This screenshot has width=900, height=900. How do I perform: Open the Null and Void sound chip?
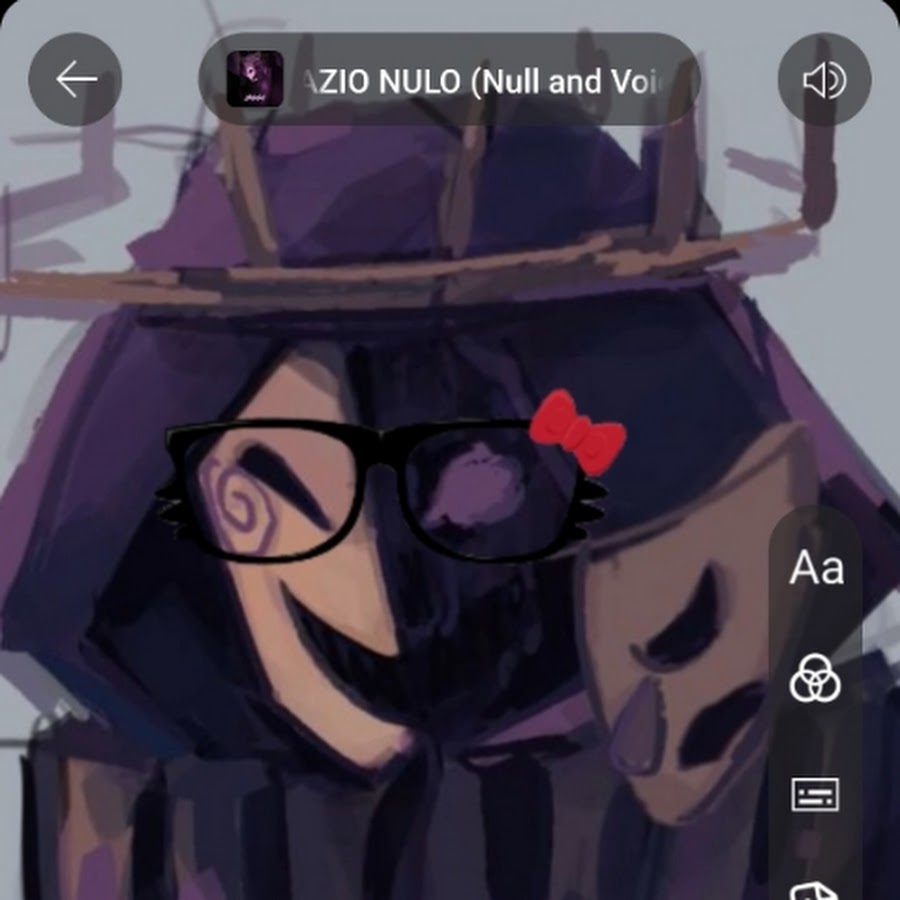pos(449,80)
